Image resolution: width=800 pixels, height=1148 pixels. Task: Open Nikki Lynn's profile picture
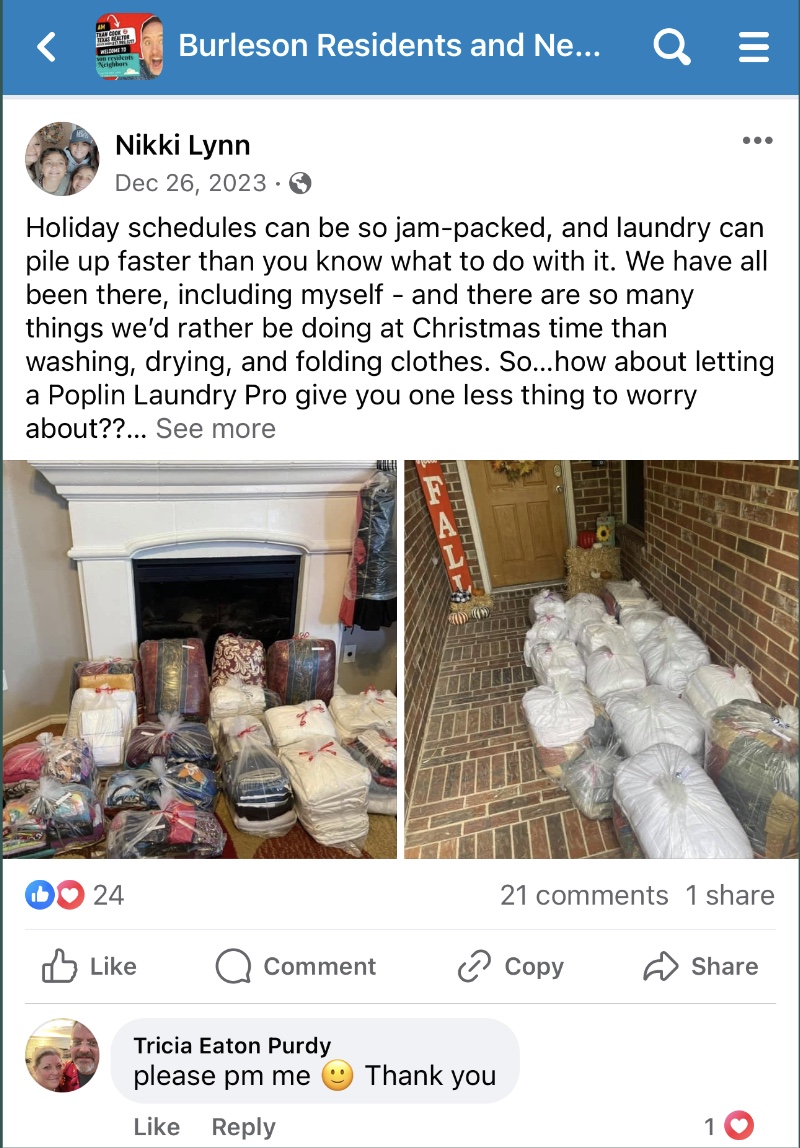(62, 159)
